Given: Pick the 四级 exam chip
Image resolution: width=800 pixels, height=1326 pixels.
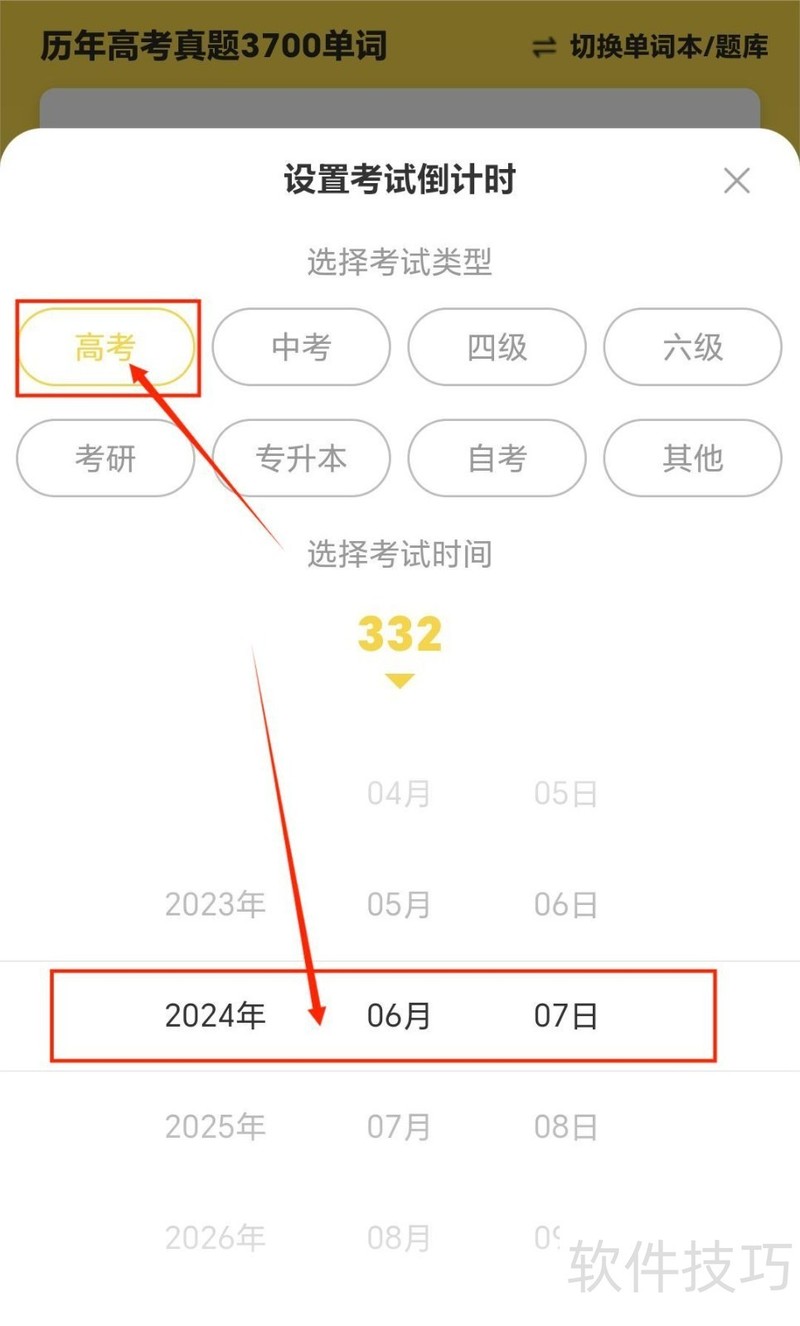Looking at the screenshot, I should point(497,347).
